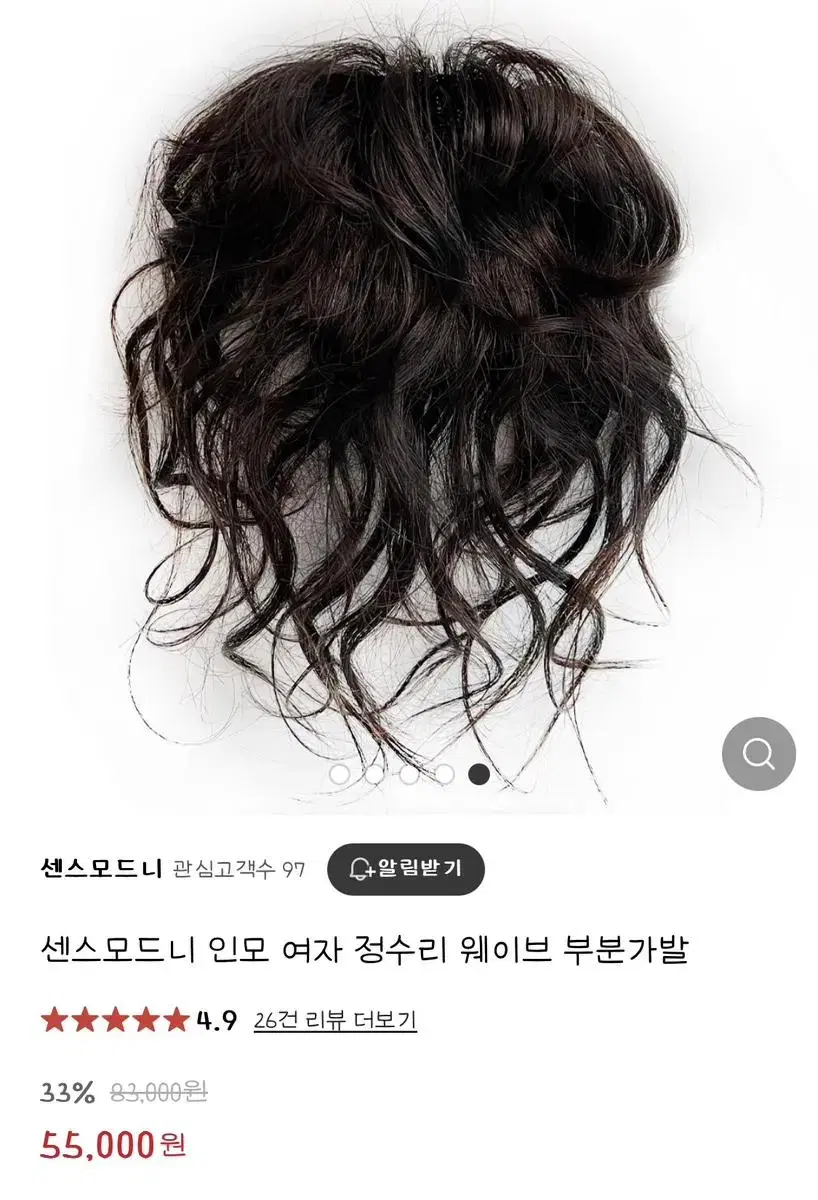
Task: Switch to the second image dot
Action: [x=377, y=775]
